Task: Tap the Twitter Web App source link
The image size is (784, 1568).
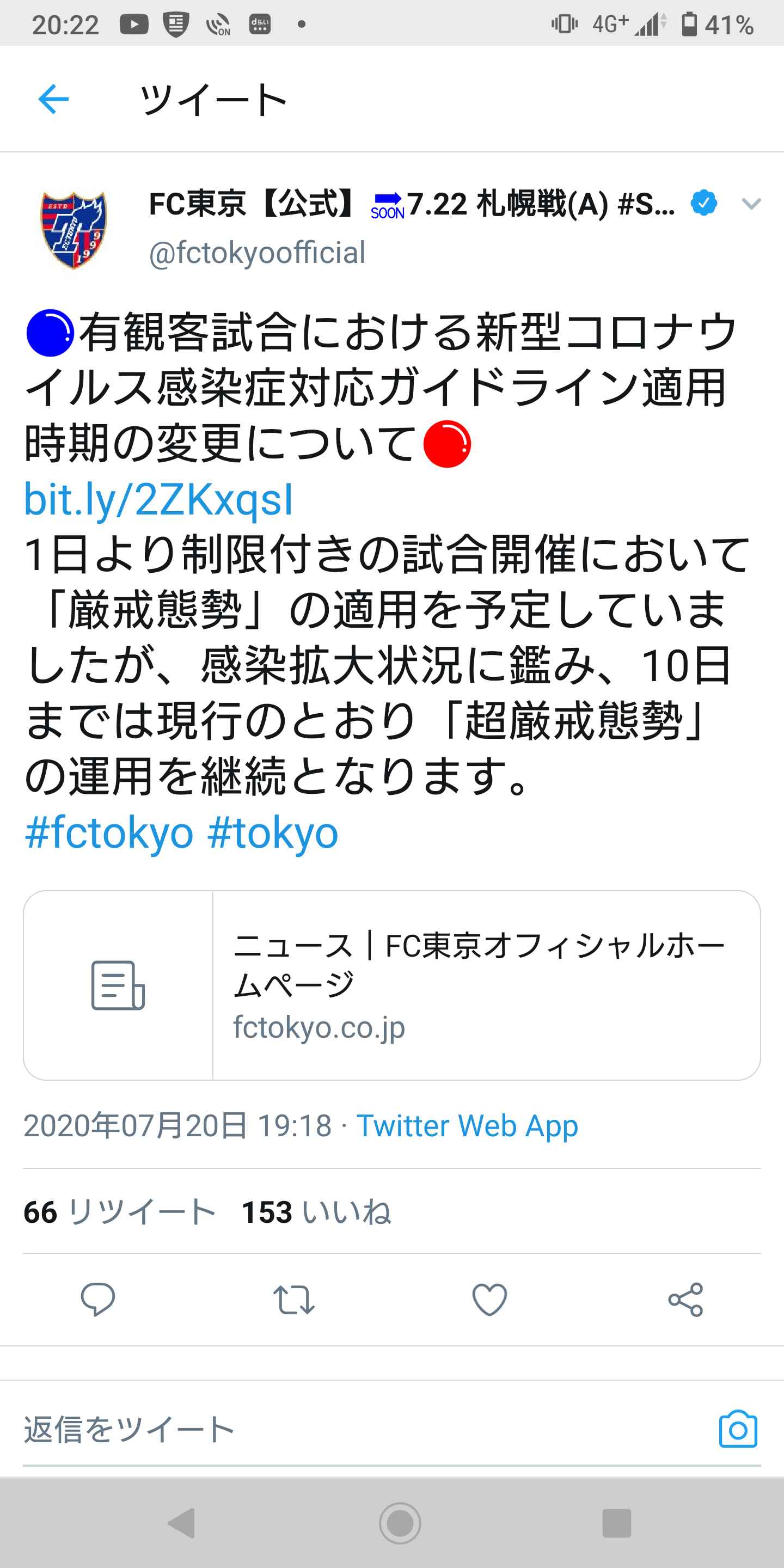Action: (x=467, y=1125)
